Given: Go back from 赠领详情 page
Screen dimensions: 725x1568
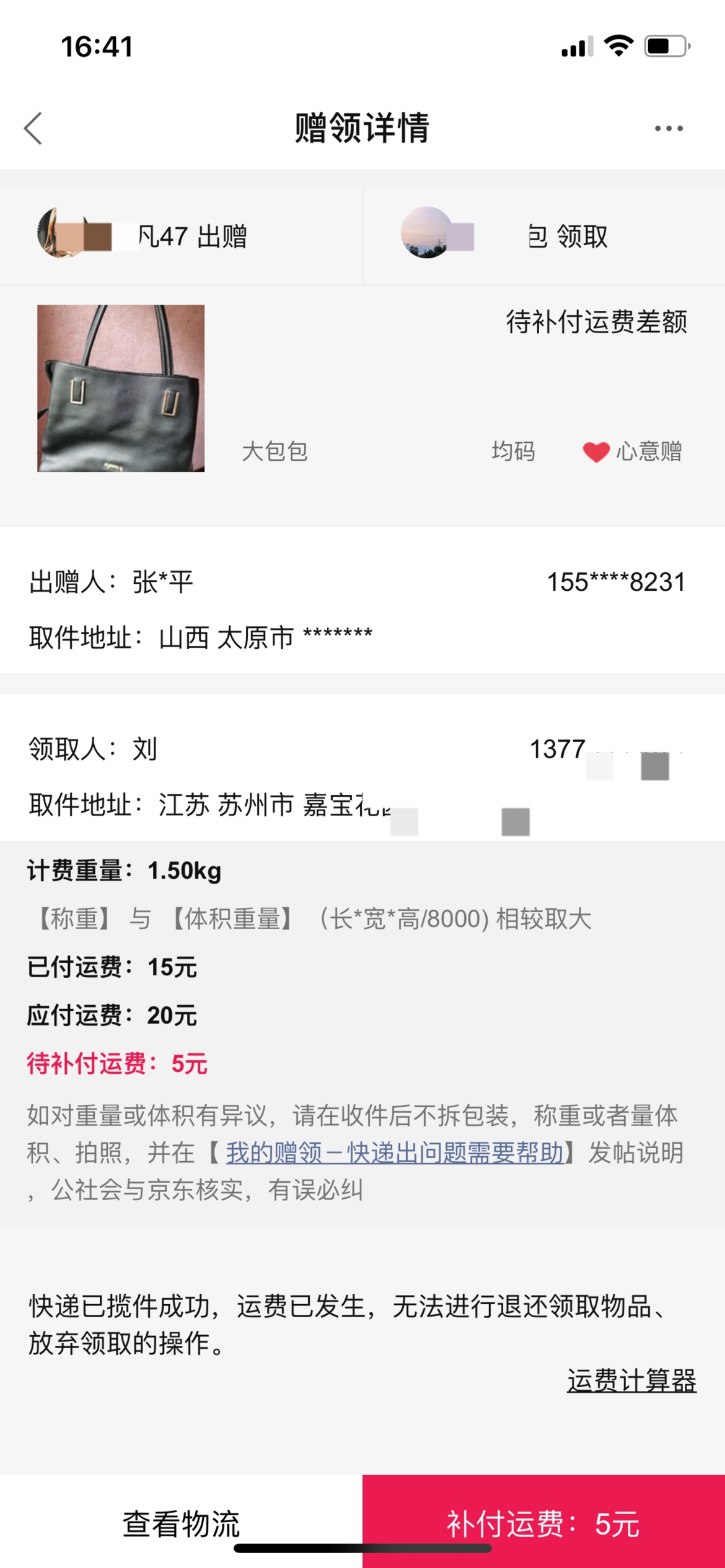Looking at the screenshot, I should pos(33,128).
